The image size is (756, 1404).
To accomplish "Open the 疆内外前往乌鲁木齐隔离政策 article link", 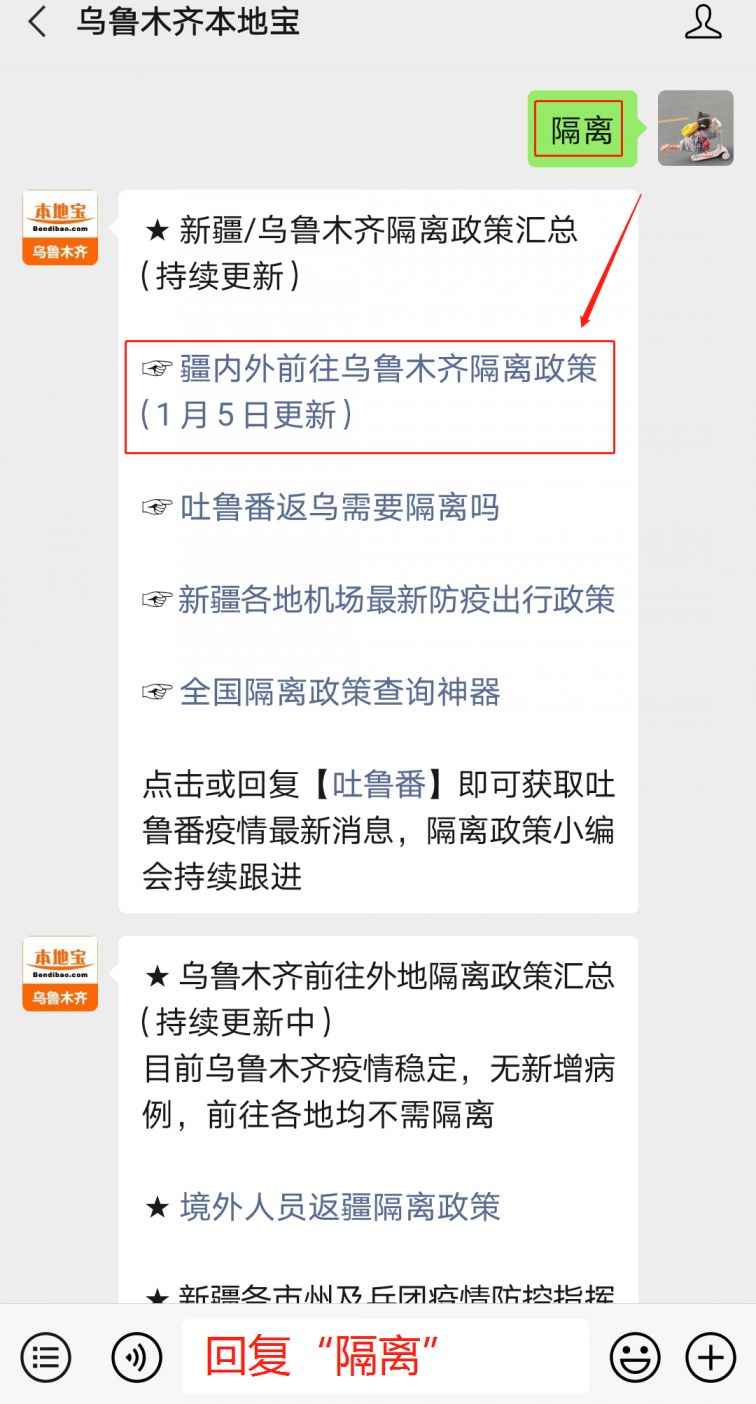I will point(370,393).
